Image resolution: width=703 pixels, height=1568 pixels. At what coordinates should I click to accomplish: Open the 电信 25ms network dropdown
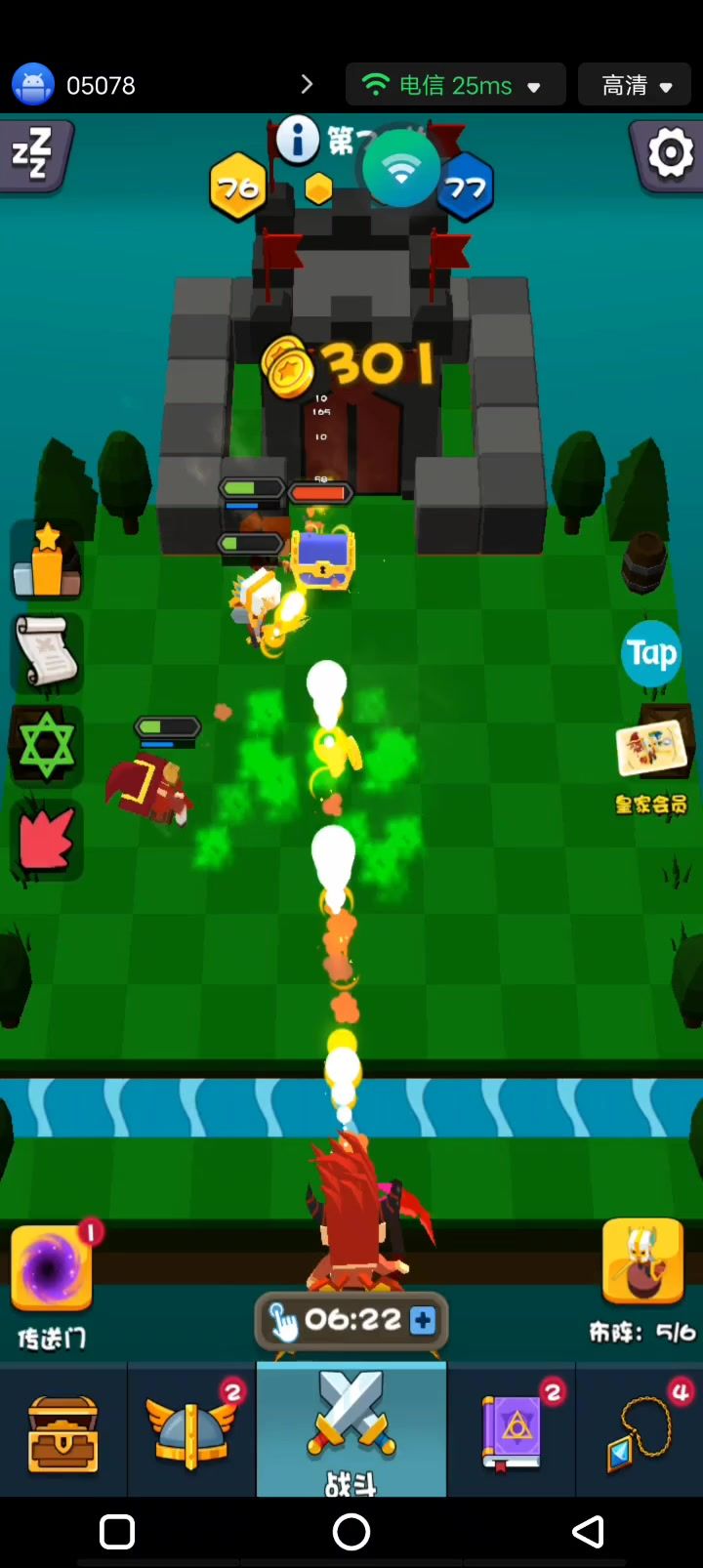[455, 85]
